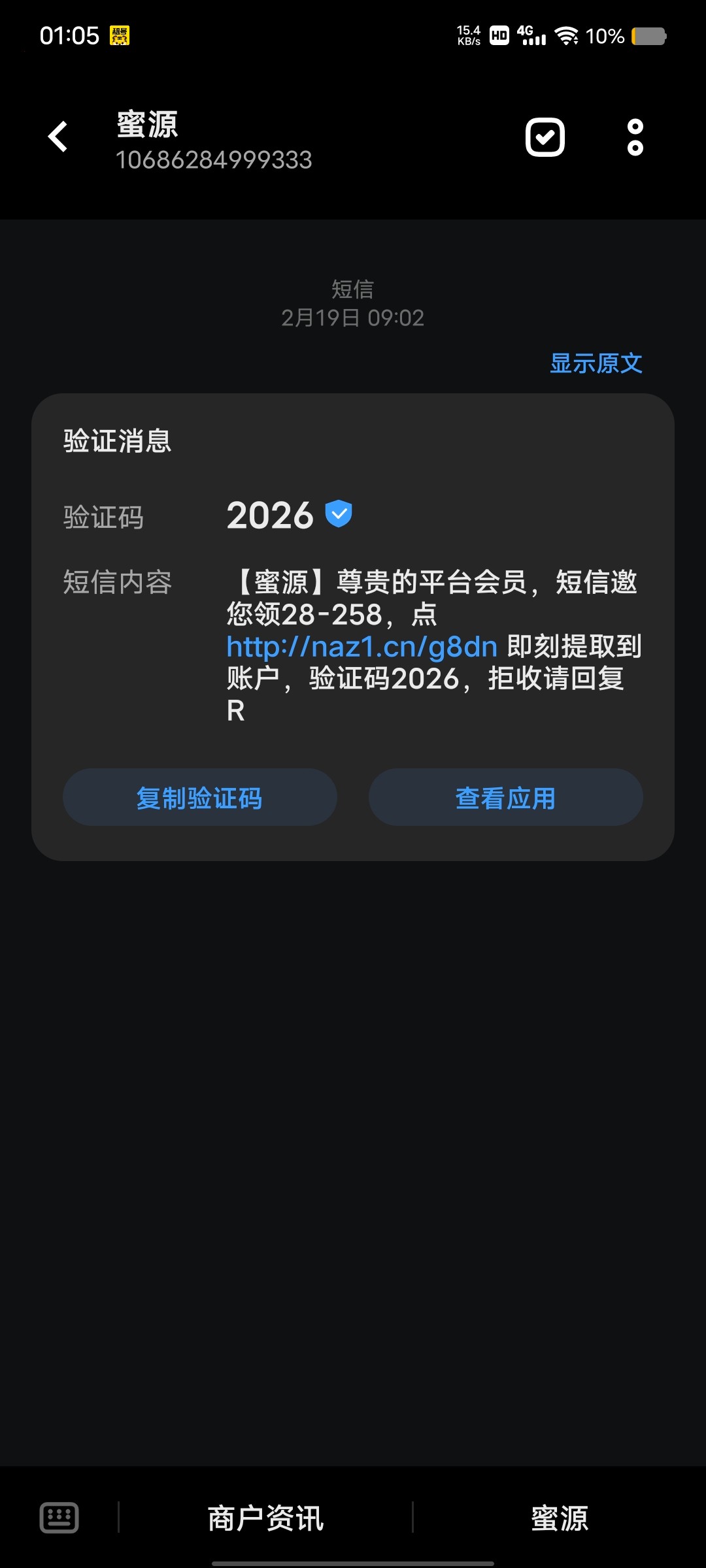
Task: Open the three-dot overflow menu
Action: (x=635, y=137)
